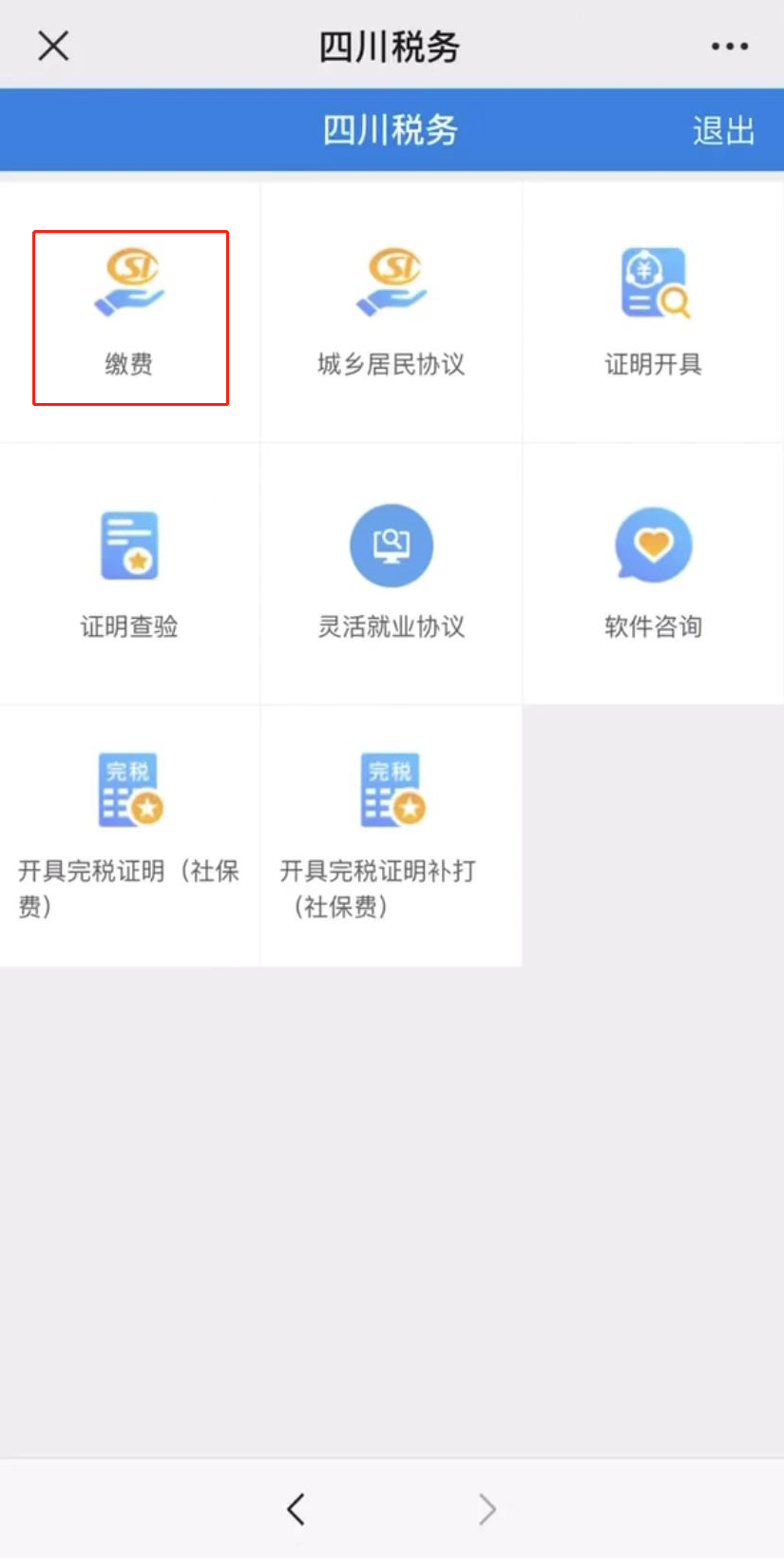Screen dimensions: 784x1558
Task: Open 证明查验
Action: (130, 574)
